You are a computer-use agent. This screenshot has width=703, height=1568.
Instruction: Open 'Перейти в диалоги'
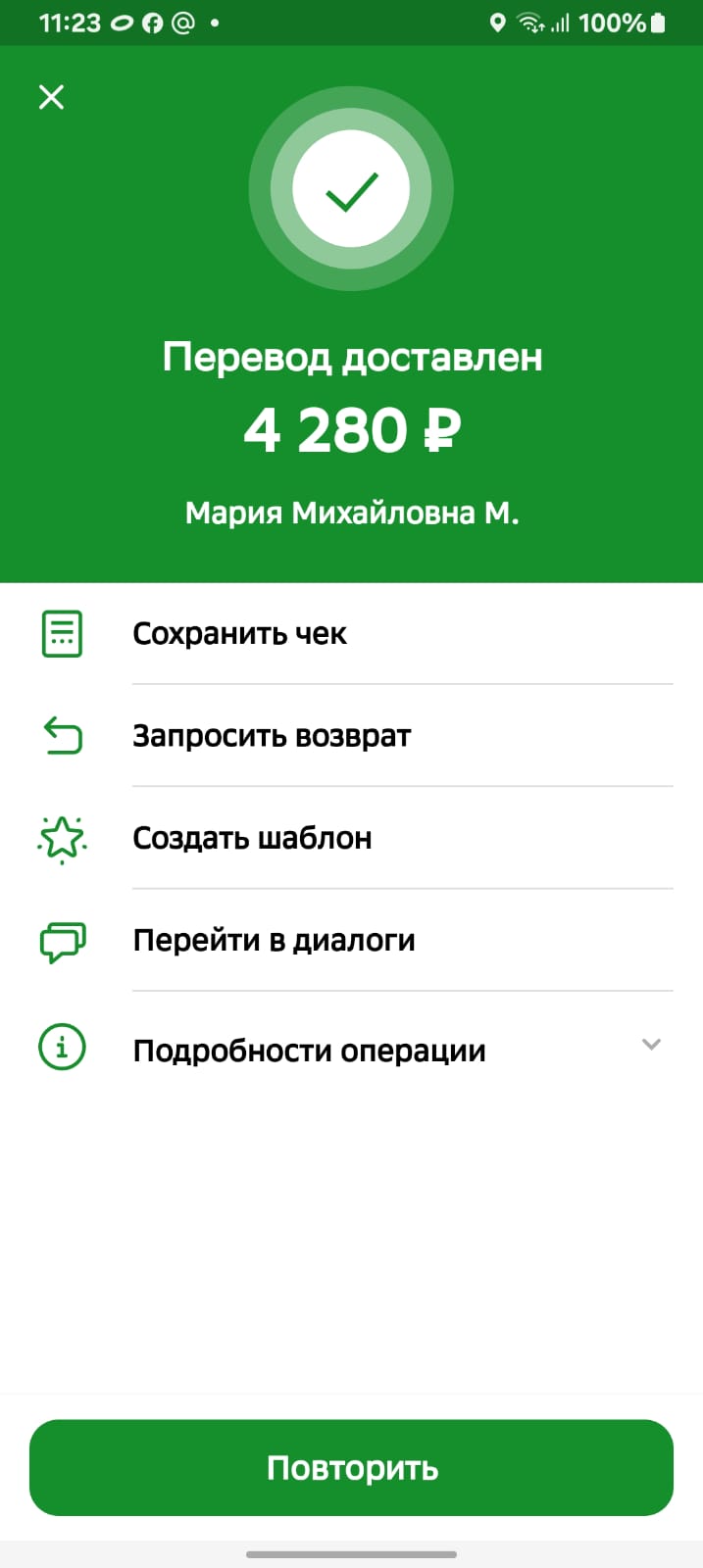point(274,941)
